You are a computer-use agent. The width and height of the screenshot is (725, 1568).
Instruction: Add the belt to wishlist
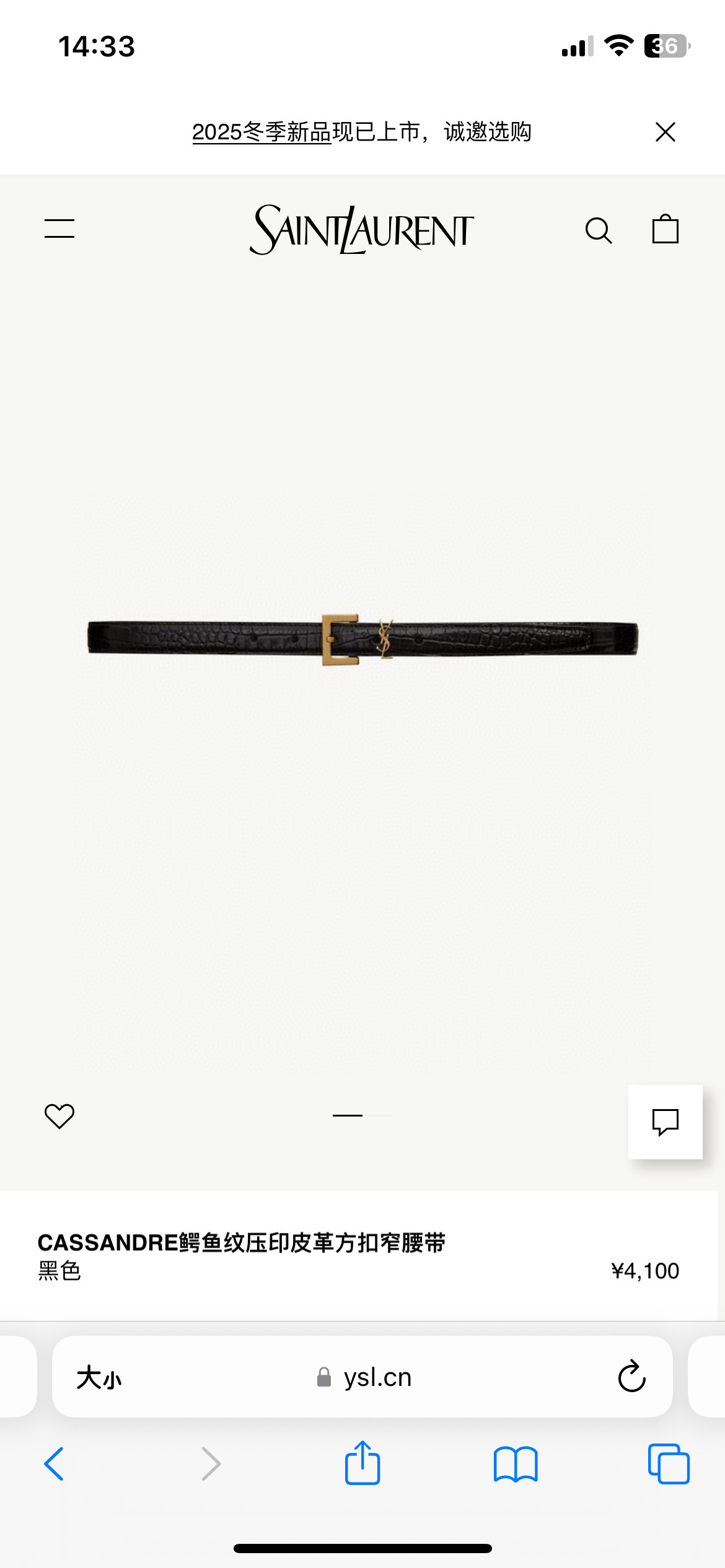pos(59,1116)
